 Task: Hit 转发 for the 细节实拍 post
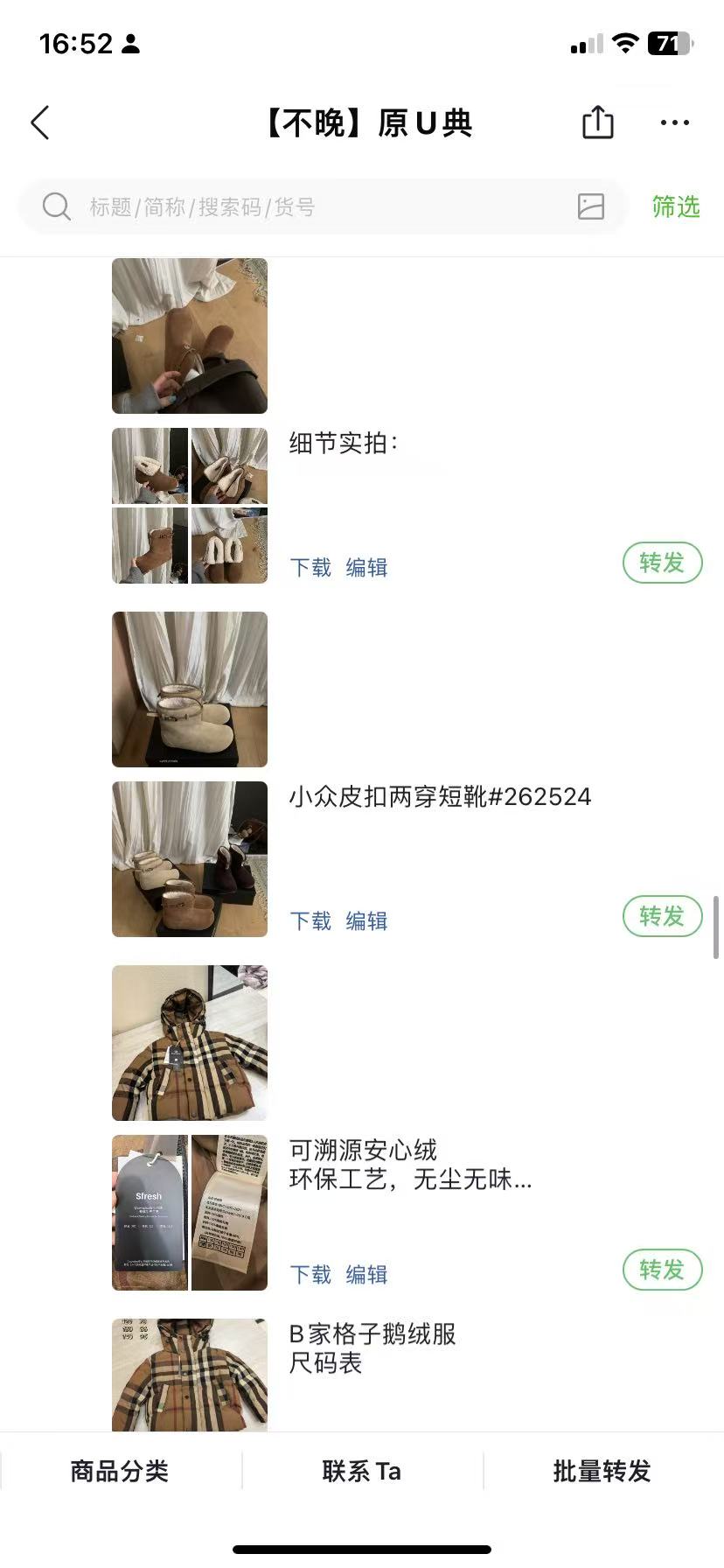point(662,563)
